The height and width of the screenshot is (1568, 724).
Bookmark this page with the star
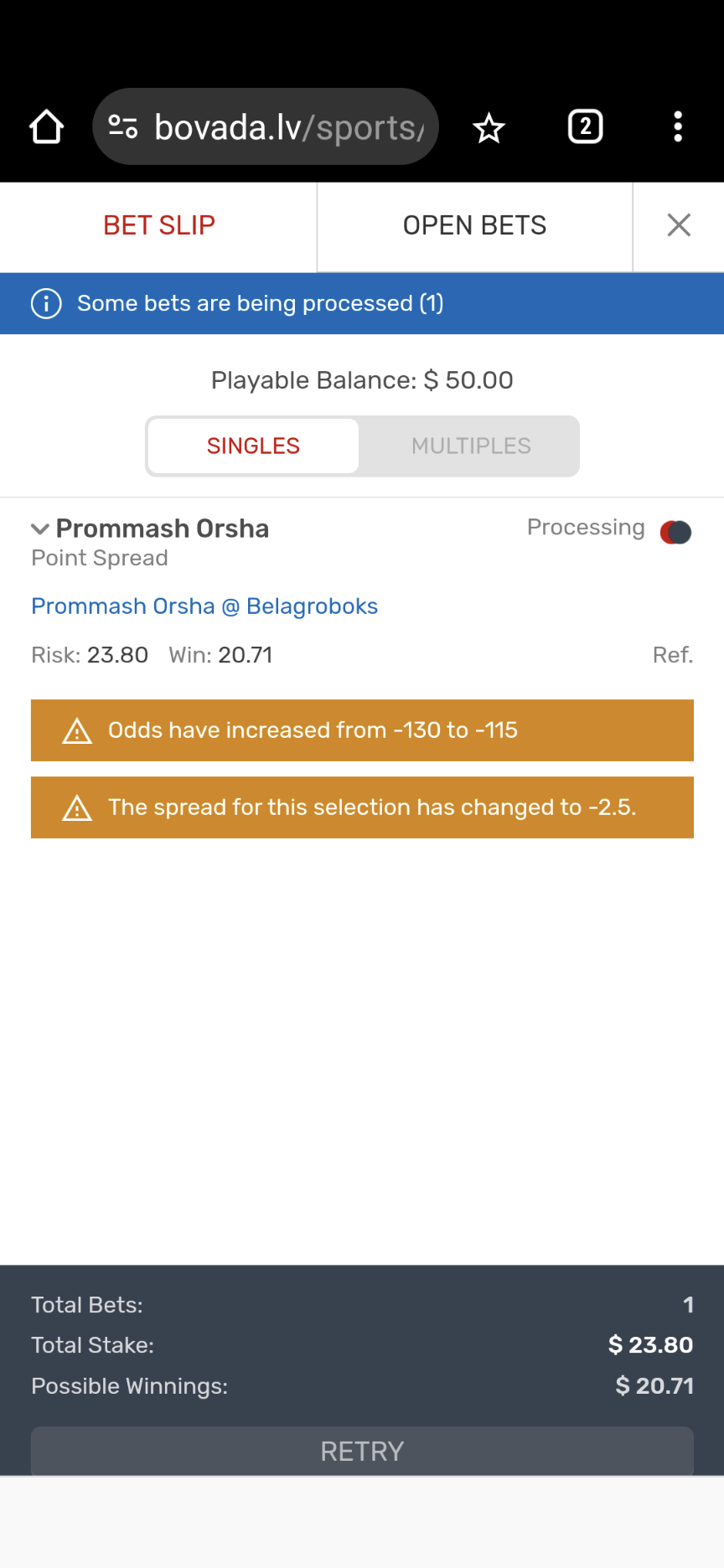click(489, 128)
